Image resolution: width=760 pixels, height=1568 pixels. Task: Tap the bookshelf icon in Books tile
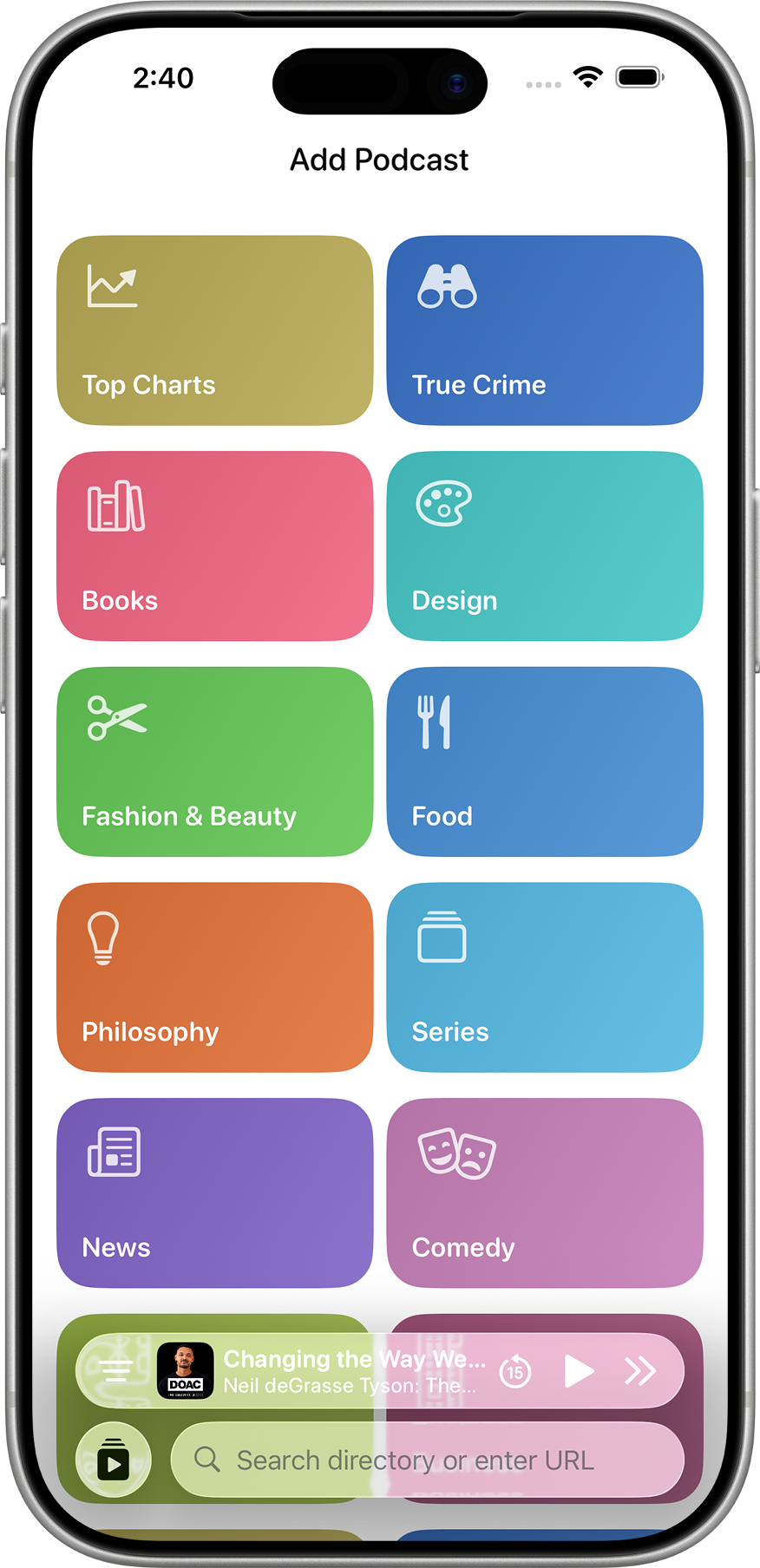tap(115, 507)
